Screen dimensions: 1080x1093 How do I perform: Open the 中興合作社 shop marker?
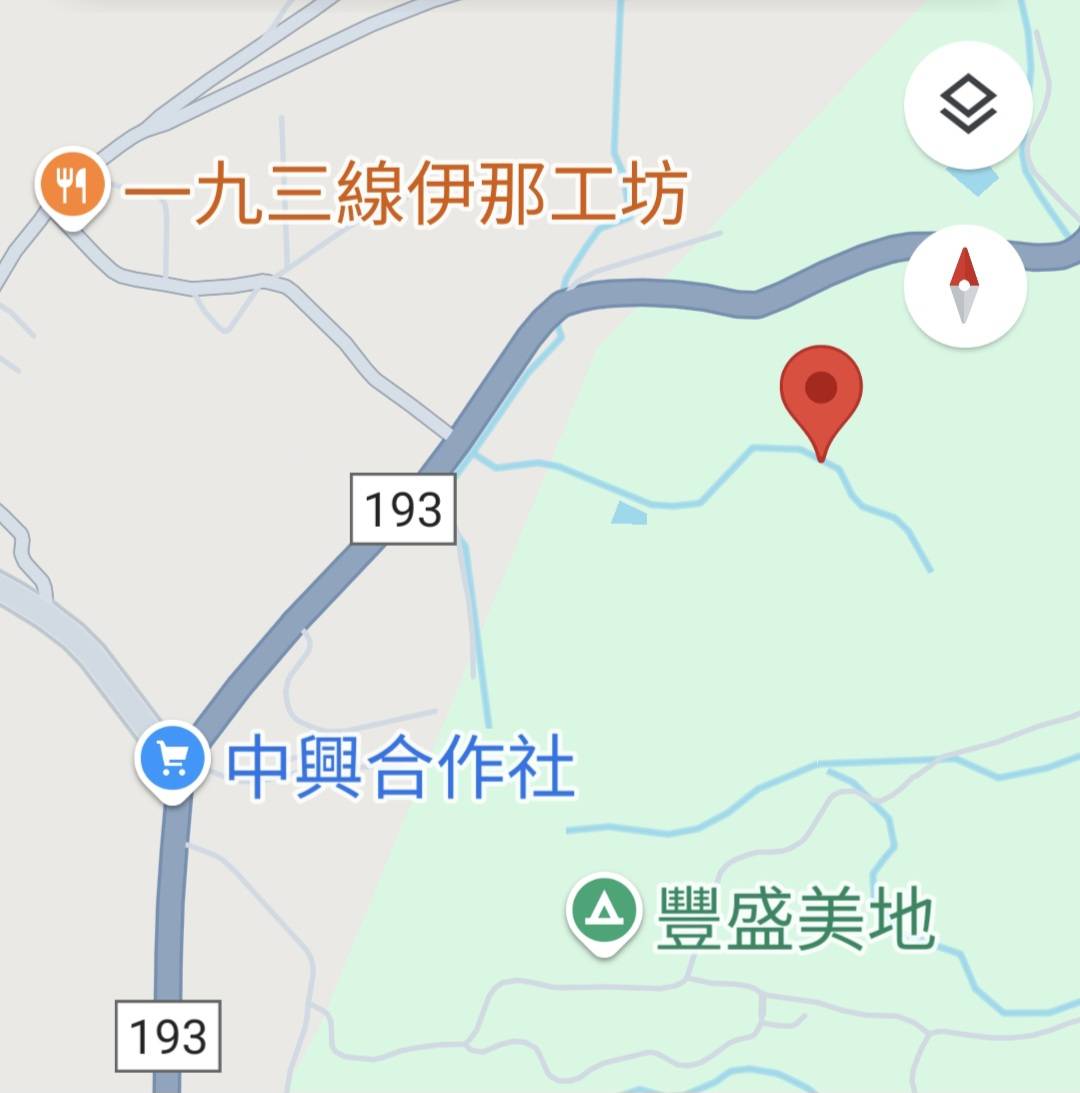(173, 761)
